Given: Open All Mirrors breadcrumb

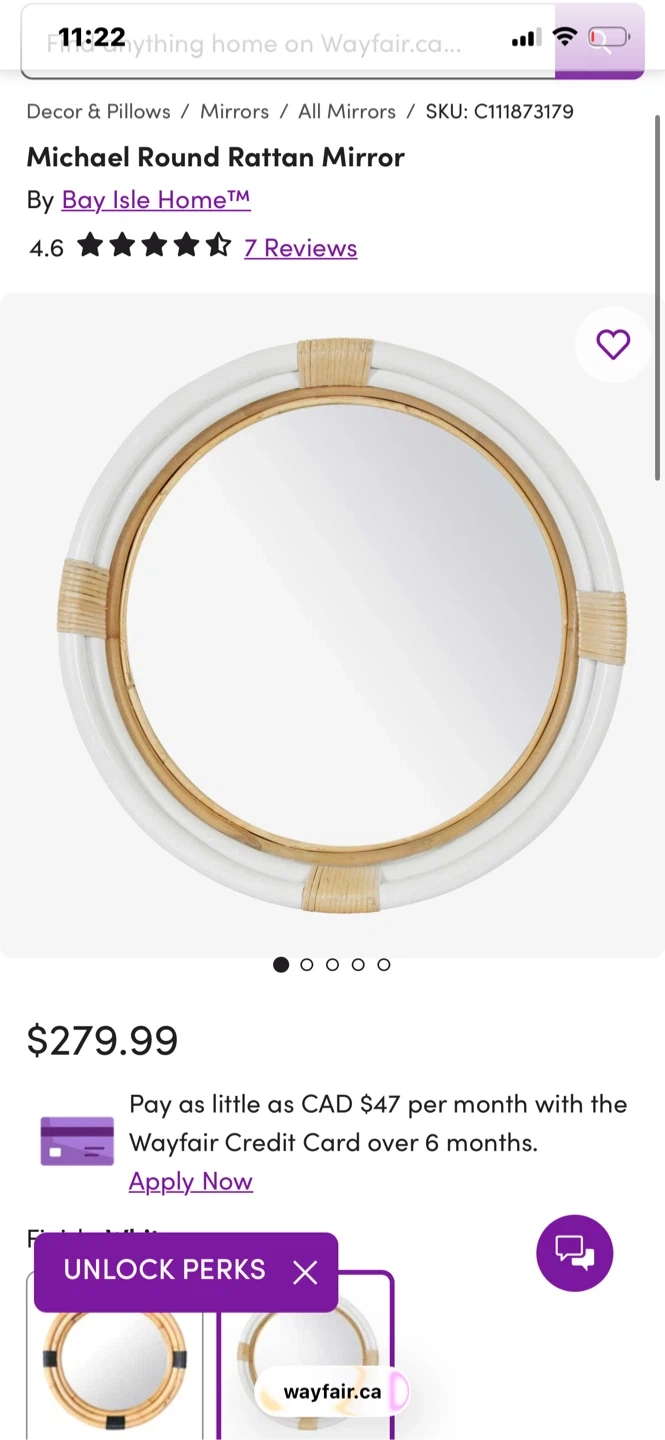Looking at the screenshot, I should tap(346, 111).
